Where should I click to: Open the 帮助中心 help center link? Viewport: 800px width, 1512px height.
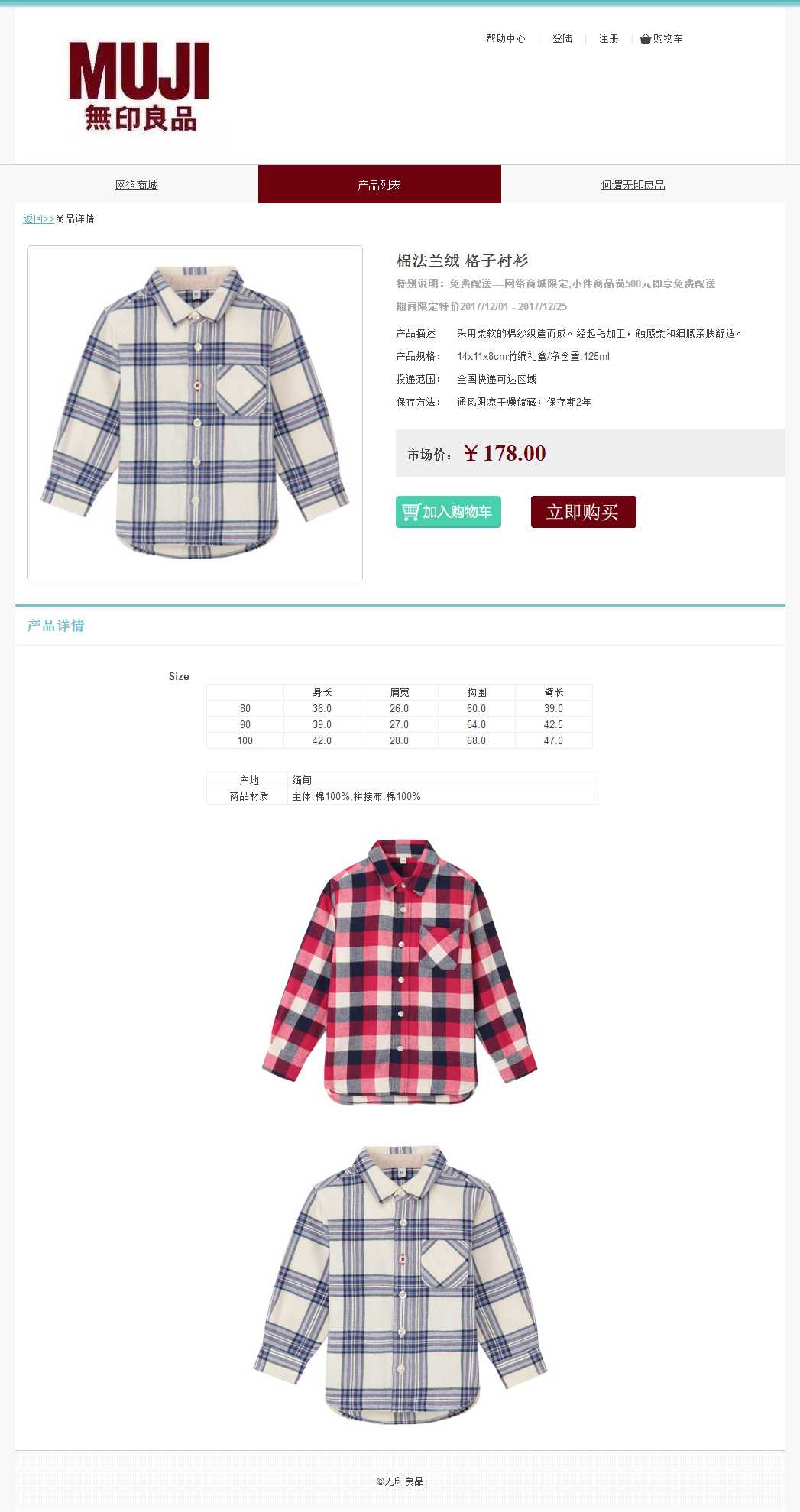click(x=505, y=38)
